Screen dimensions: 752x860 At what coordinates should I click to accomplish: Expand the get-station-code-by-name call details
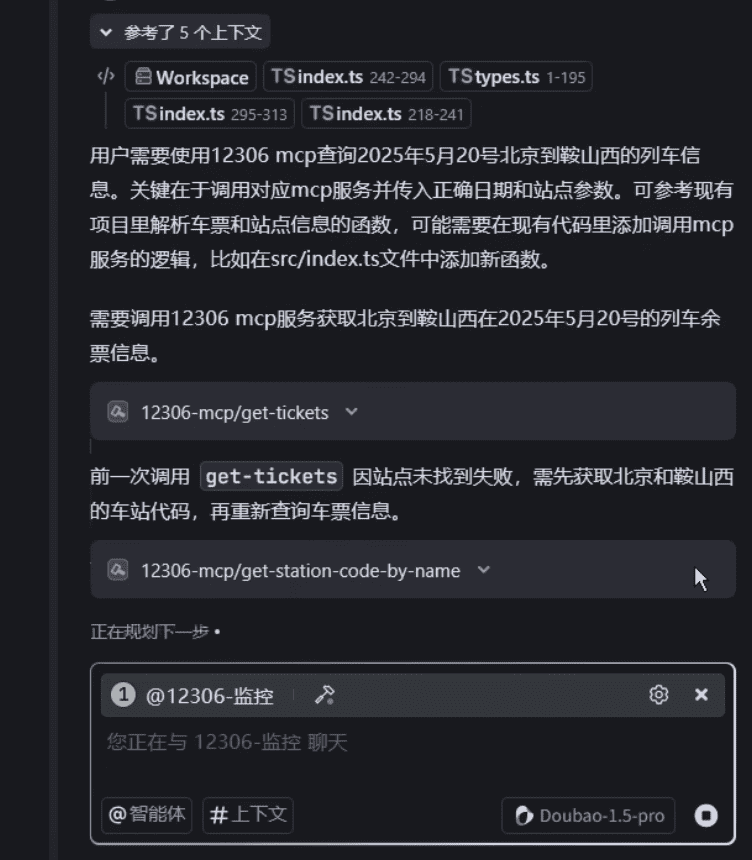tap(484, 570)
